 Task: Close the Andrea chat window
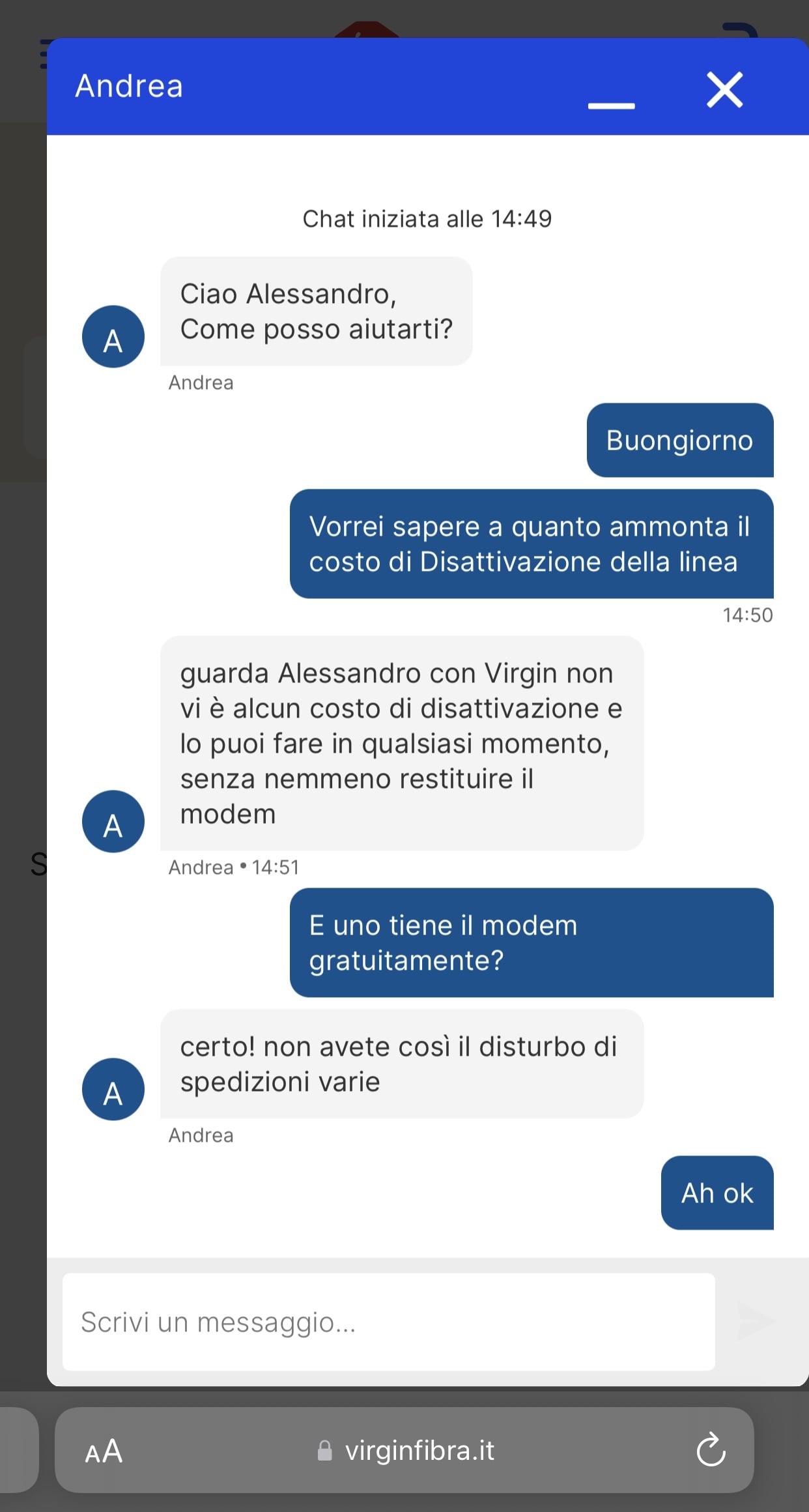[x=724, y=90]
